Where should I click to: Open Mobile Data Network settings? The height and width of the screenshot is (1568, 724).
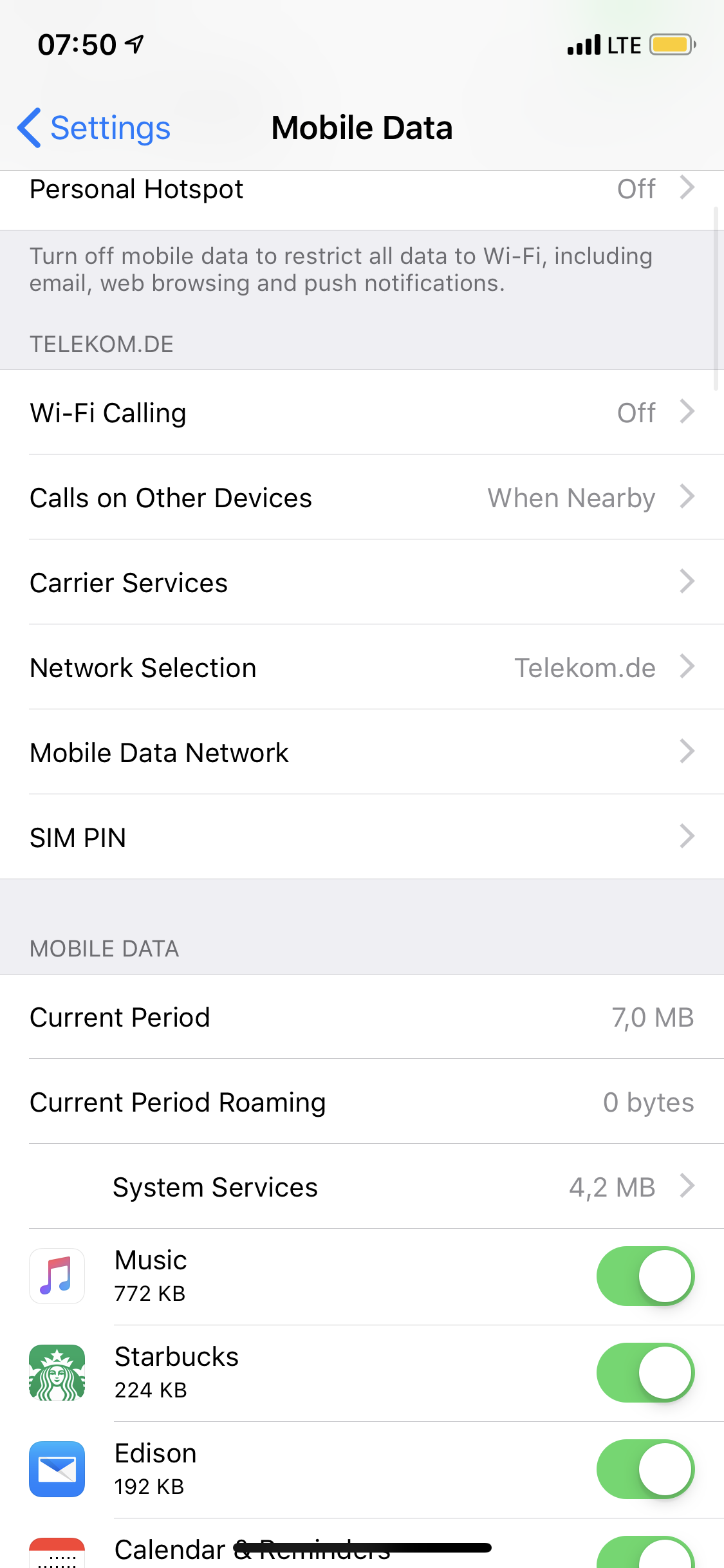(362, 752)
